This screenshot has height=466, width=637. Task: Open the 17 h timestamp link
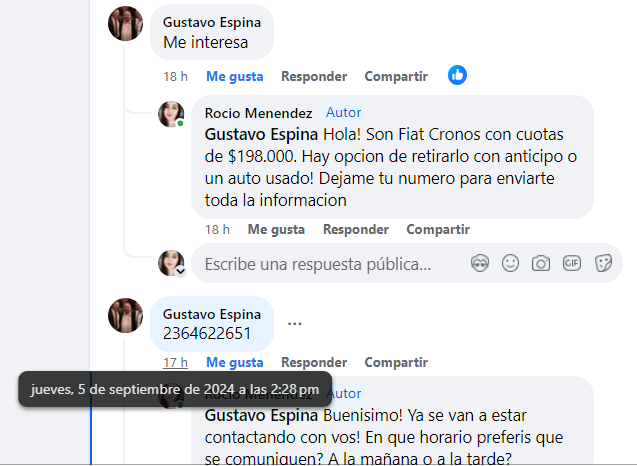175,362
